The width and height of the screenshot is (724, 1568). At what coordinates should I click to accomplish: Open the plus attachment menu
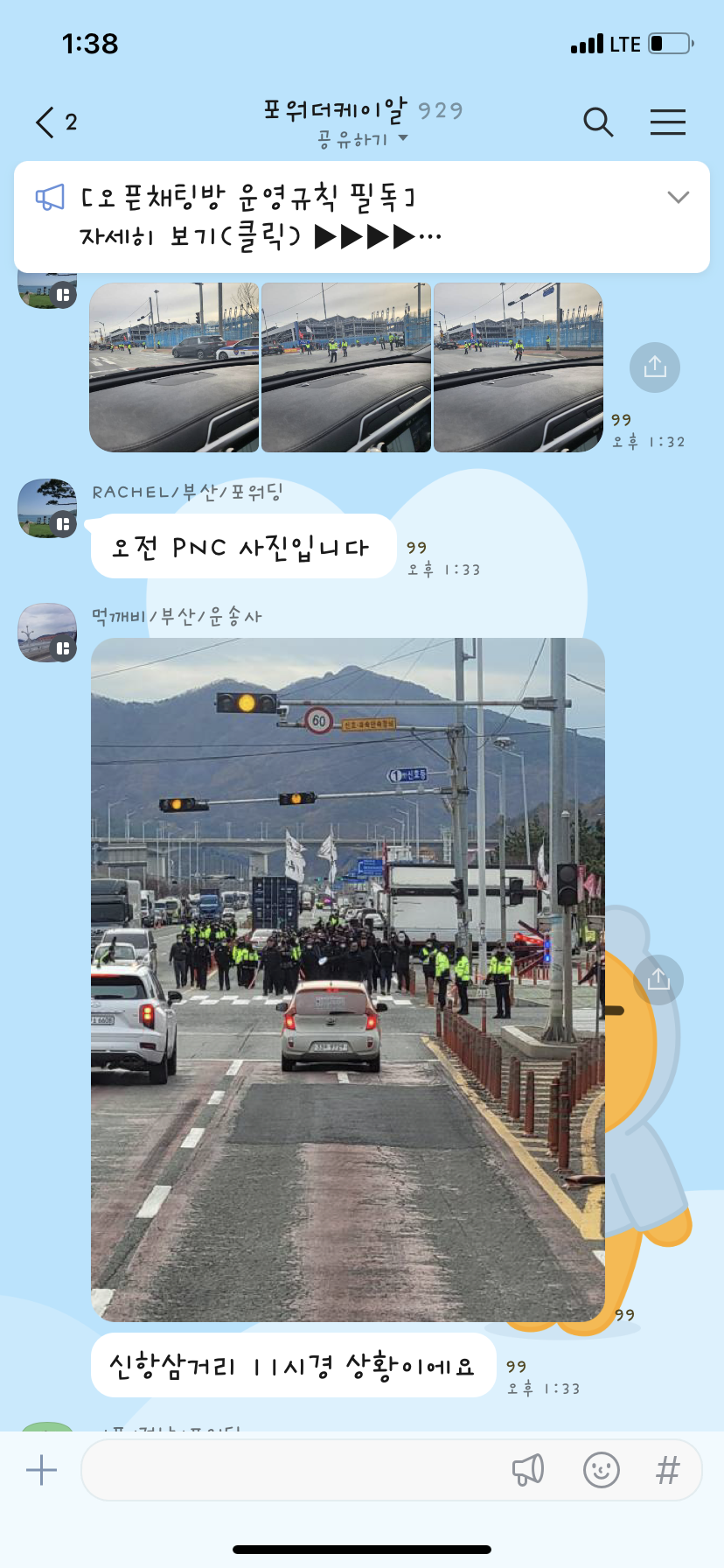[x=41, y=1470]
